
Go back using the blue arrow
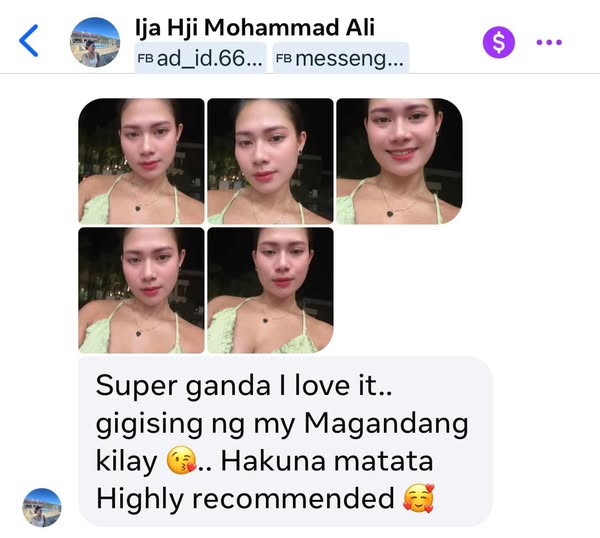[x=29, y=42]
